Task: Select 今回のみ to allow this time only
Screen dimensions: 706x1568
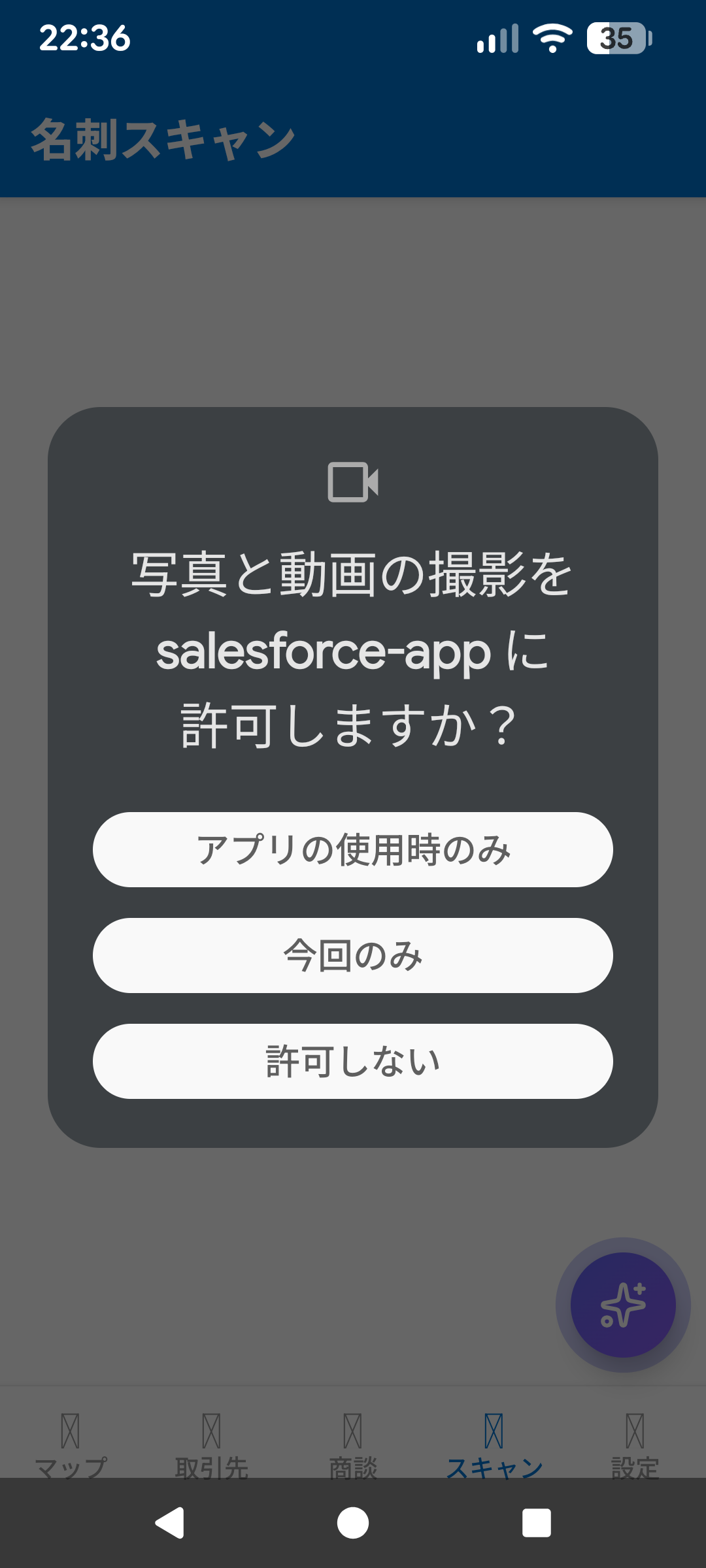Action: (353, 955)
